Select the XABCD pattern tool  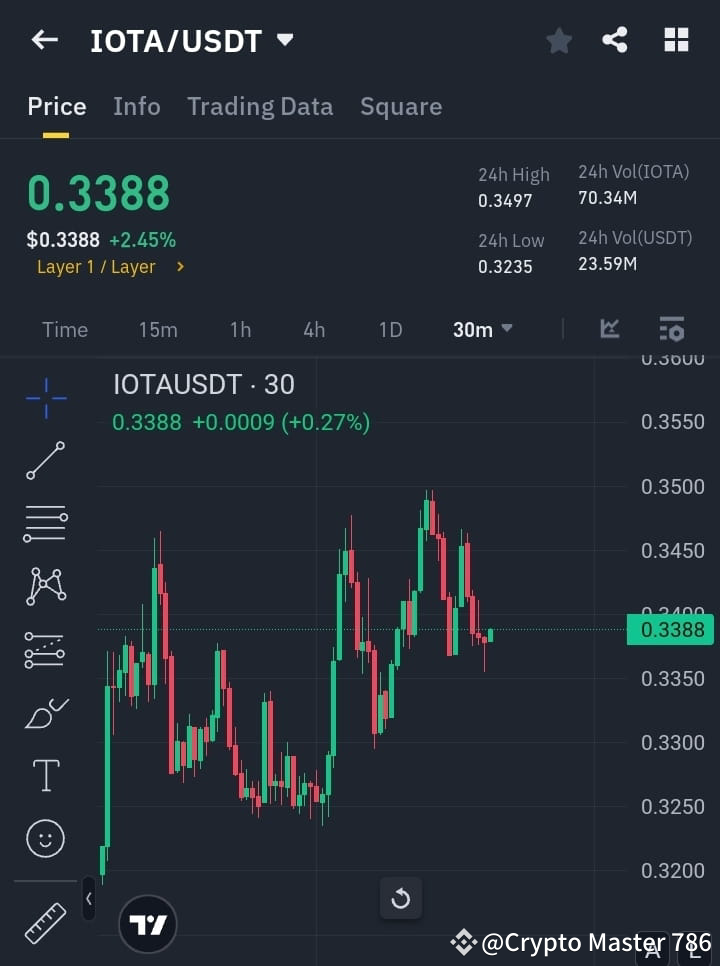pyautogui.click(x=44, y=587)
